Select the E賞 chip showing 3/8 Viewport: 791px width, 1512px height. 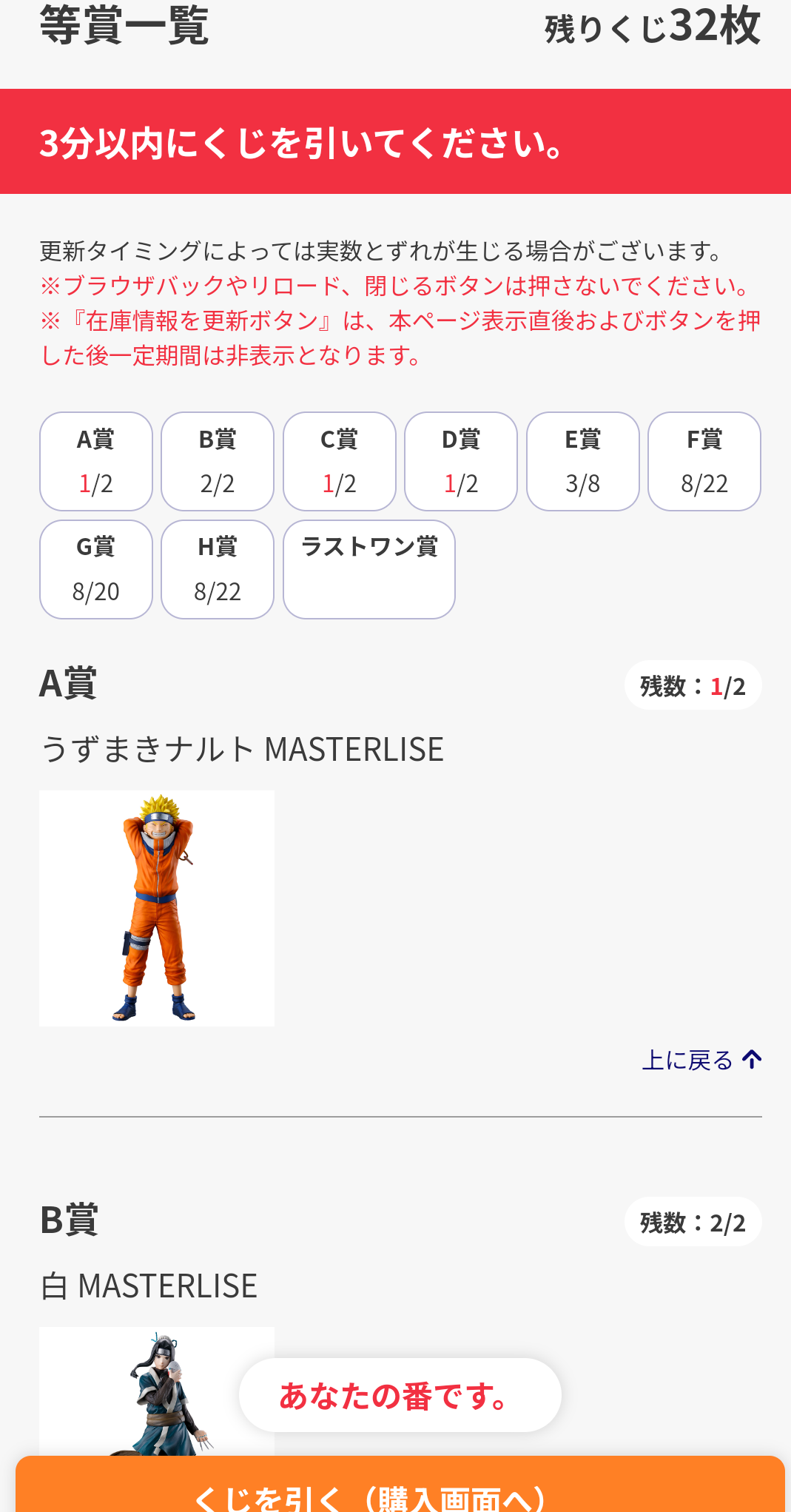coord(582,460)
